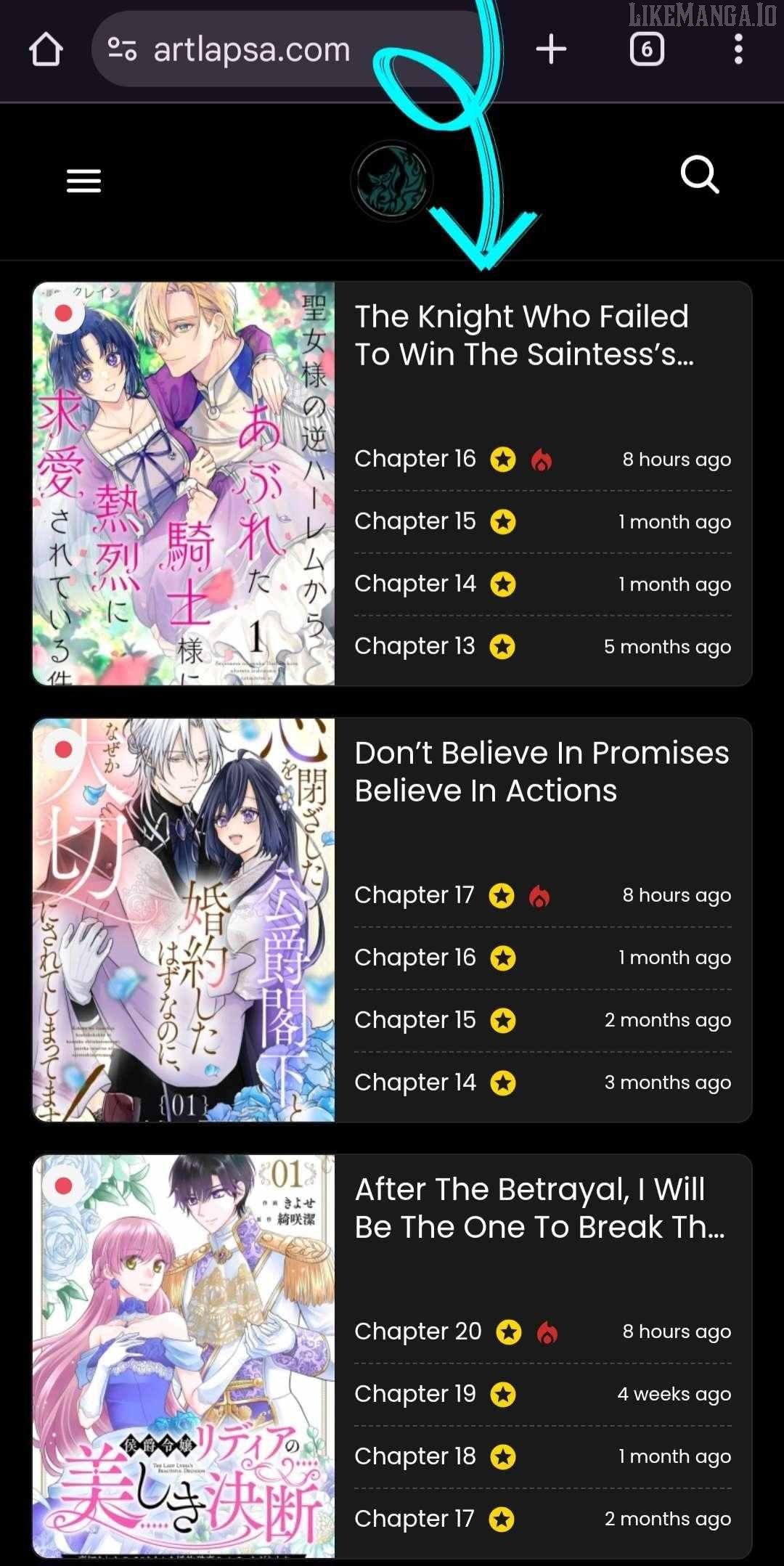Tap the Don't Believe In Promises cover

coord(184,920)
